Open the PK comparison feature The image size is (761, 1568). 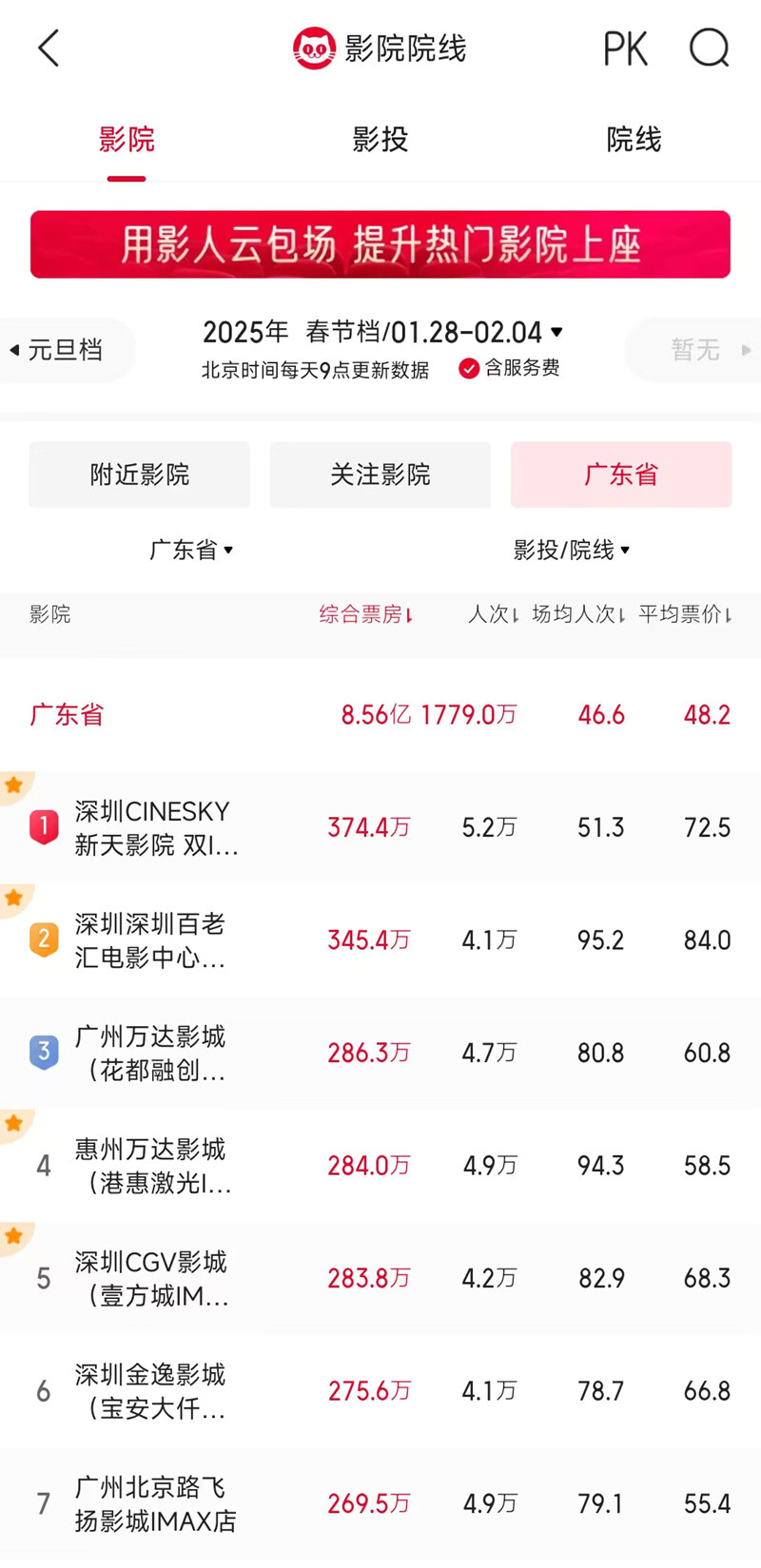625,48
